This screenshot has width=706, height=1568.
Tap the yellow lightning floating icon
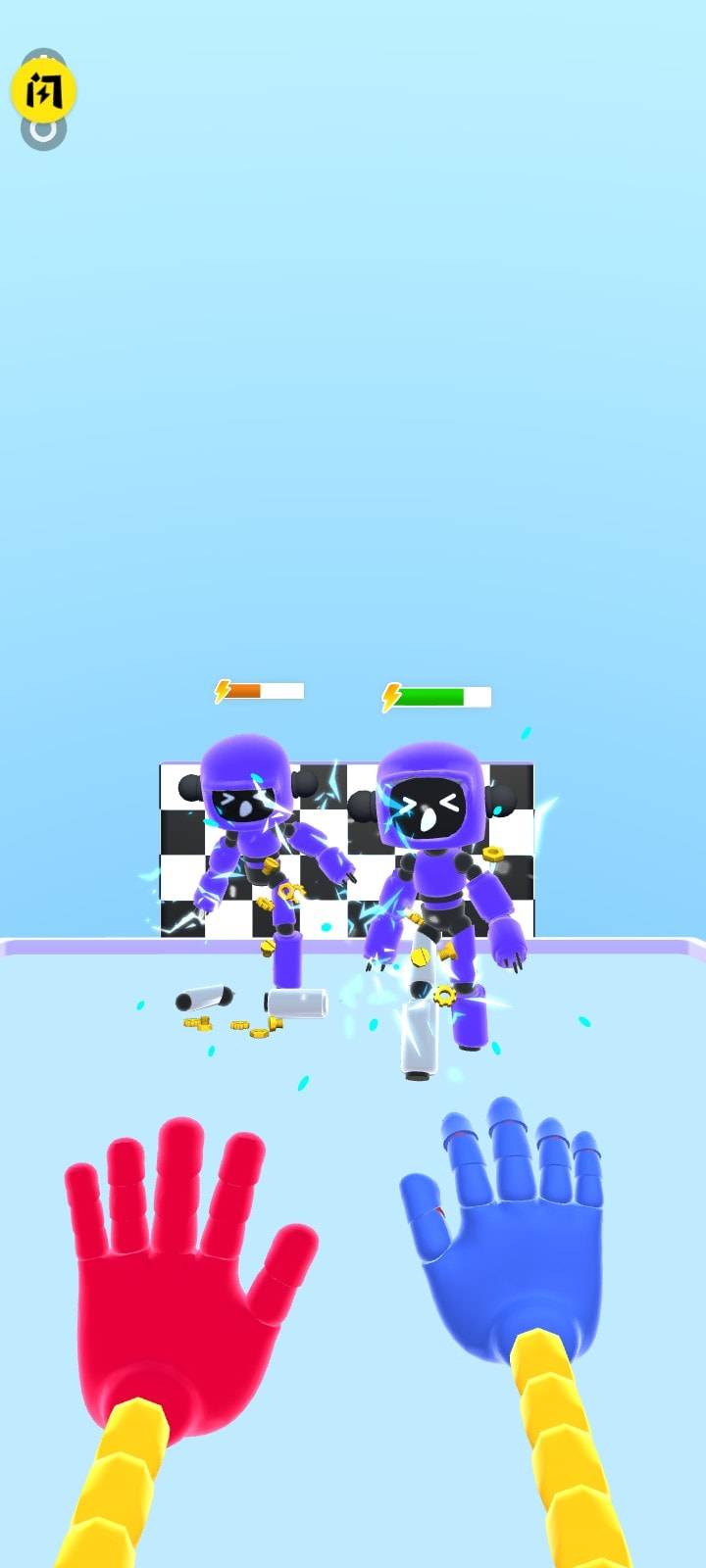click(x=43, y=93)
